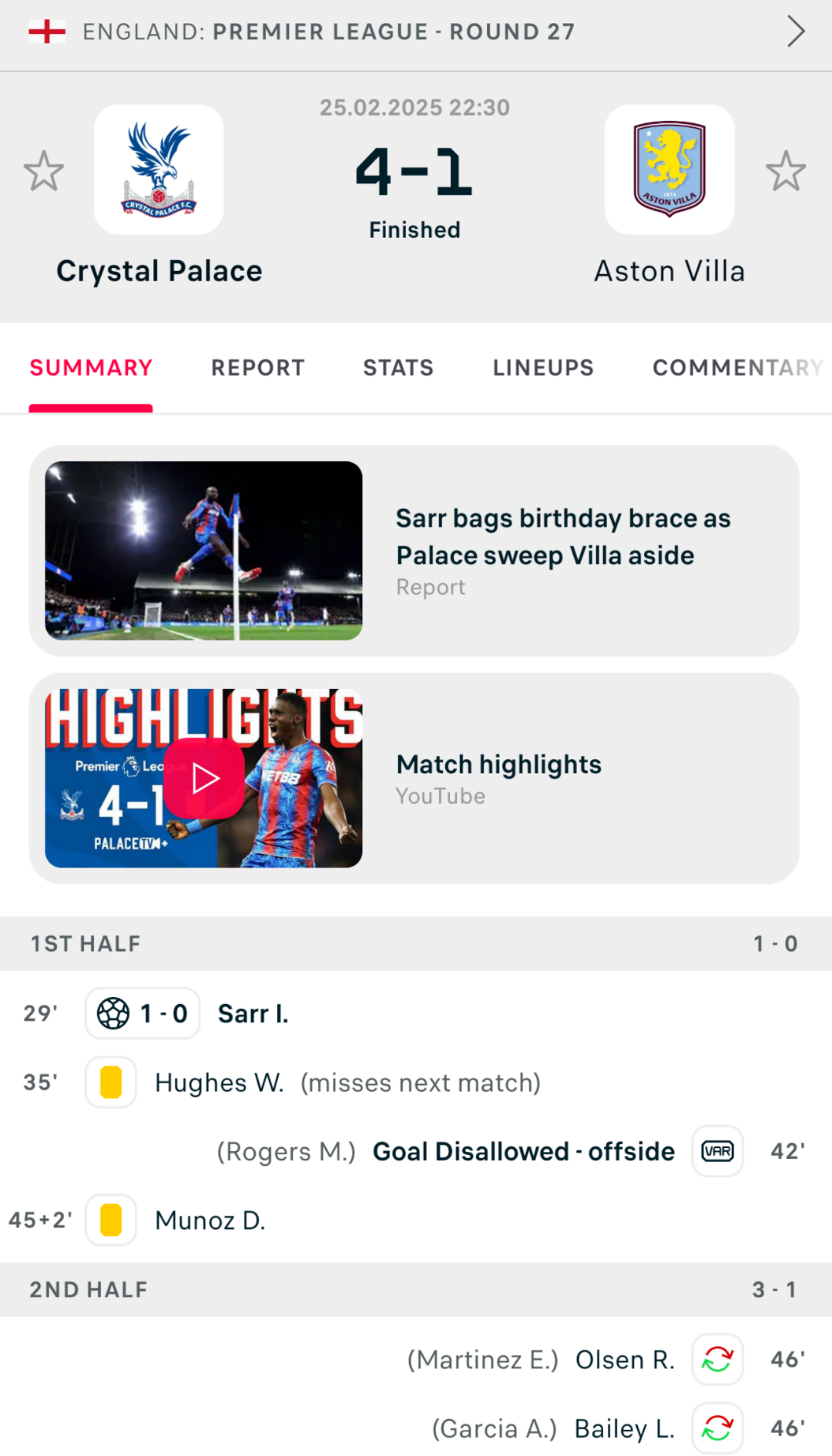Open Munoz D. player profile
This screenshot has width=832, height=1456.
point(210,1221)
